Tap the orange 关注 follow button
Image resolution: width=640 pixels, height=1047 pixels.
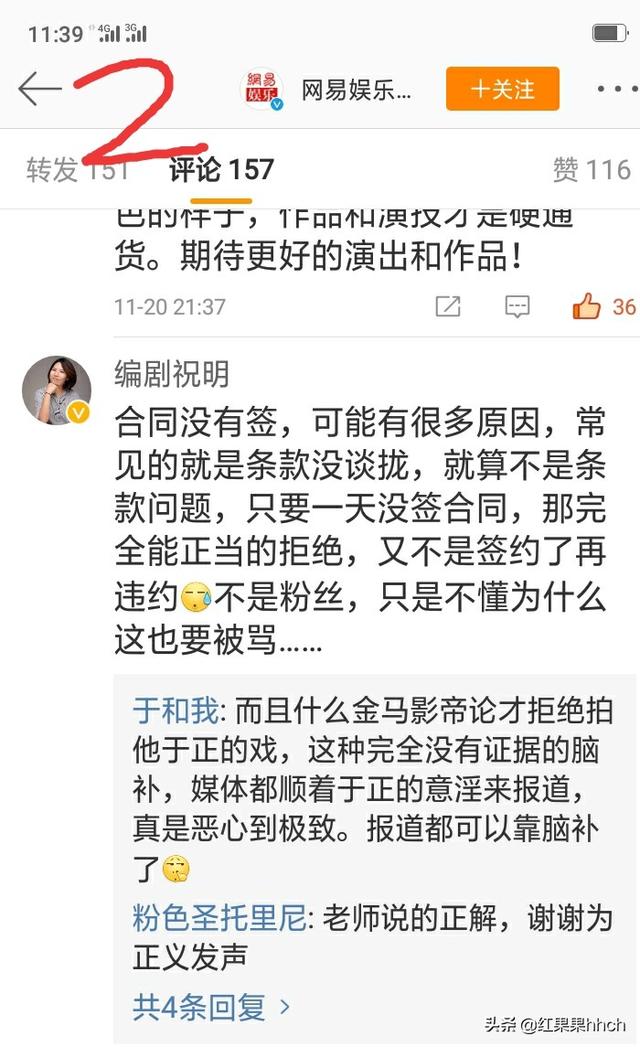click(502, 89)
